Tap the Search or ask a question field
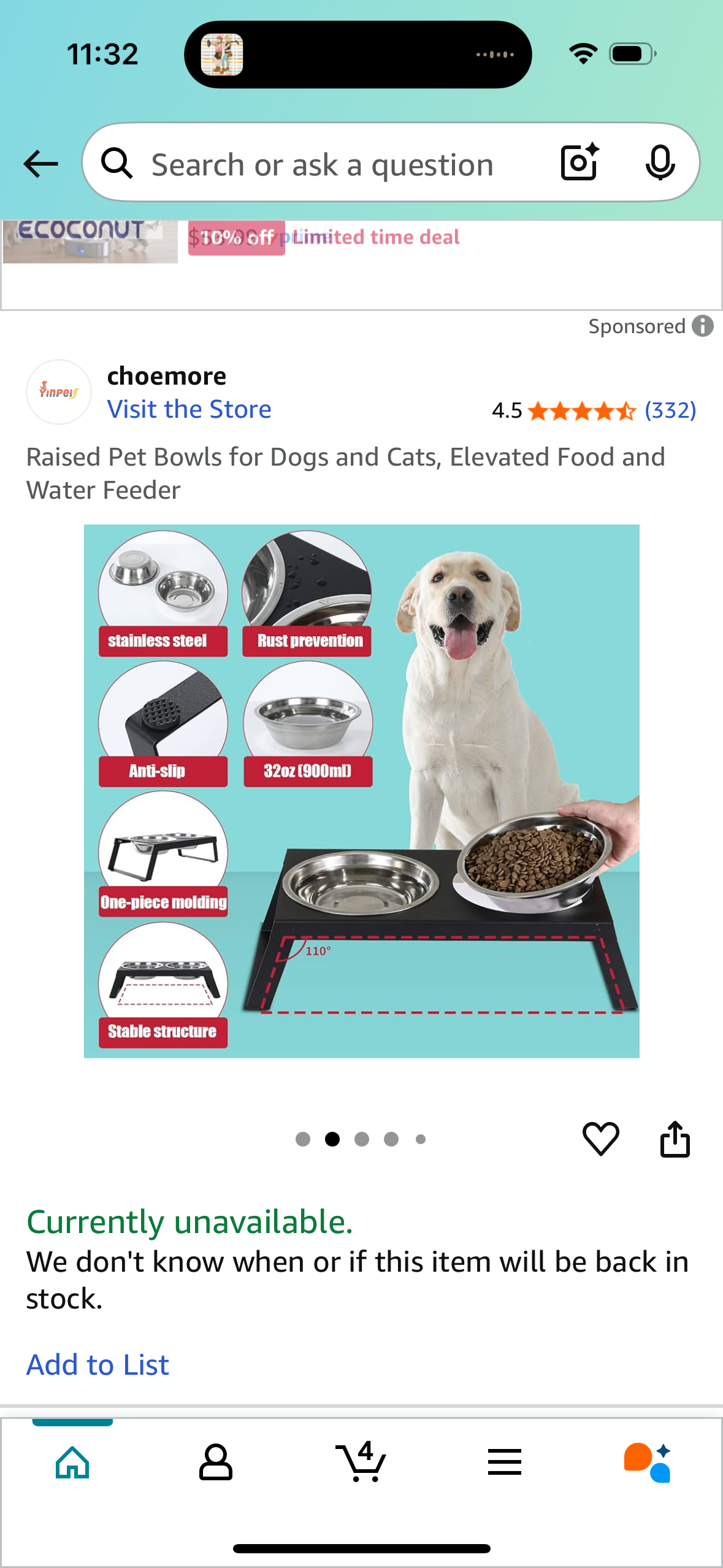The image size is (723, 1568). tap(322, 164)
